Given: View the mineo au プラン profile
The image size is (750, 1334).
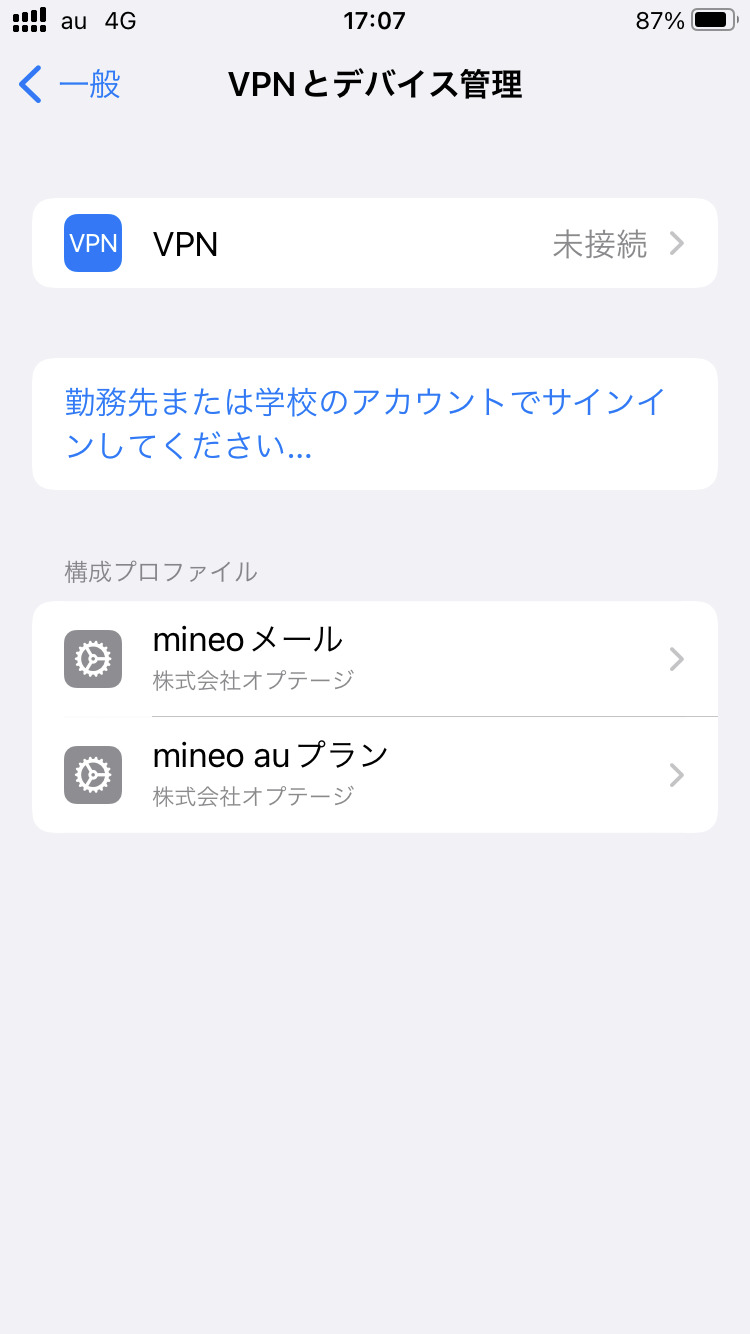Looking at the screenshot, I should click(375, 775).
